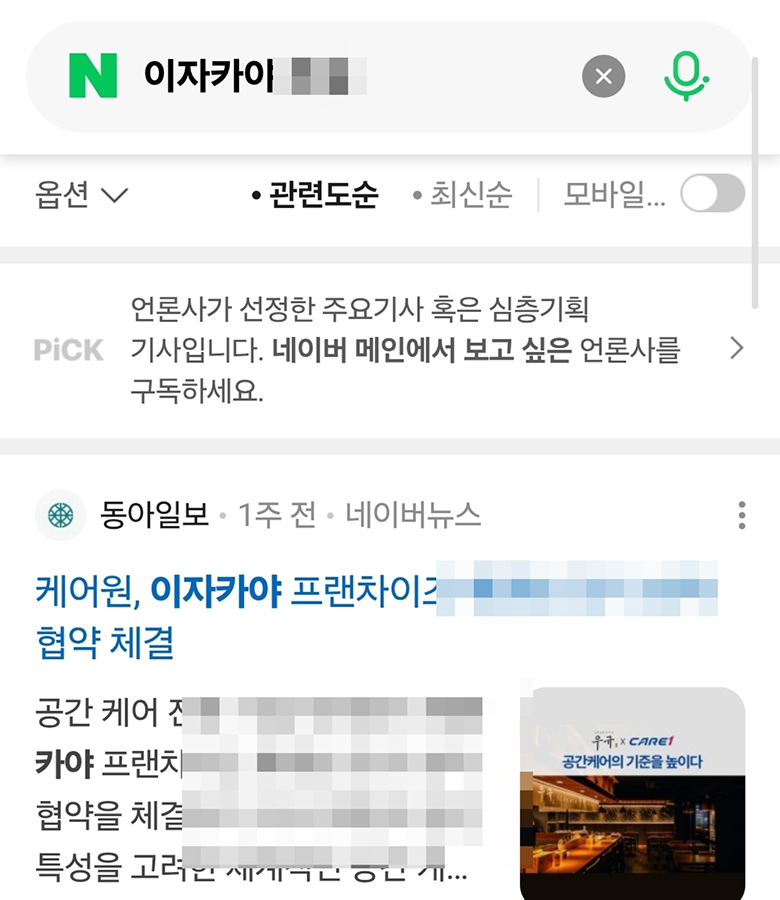Open the green Naver logo home

tap(92, 77)
